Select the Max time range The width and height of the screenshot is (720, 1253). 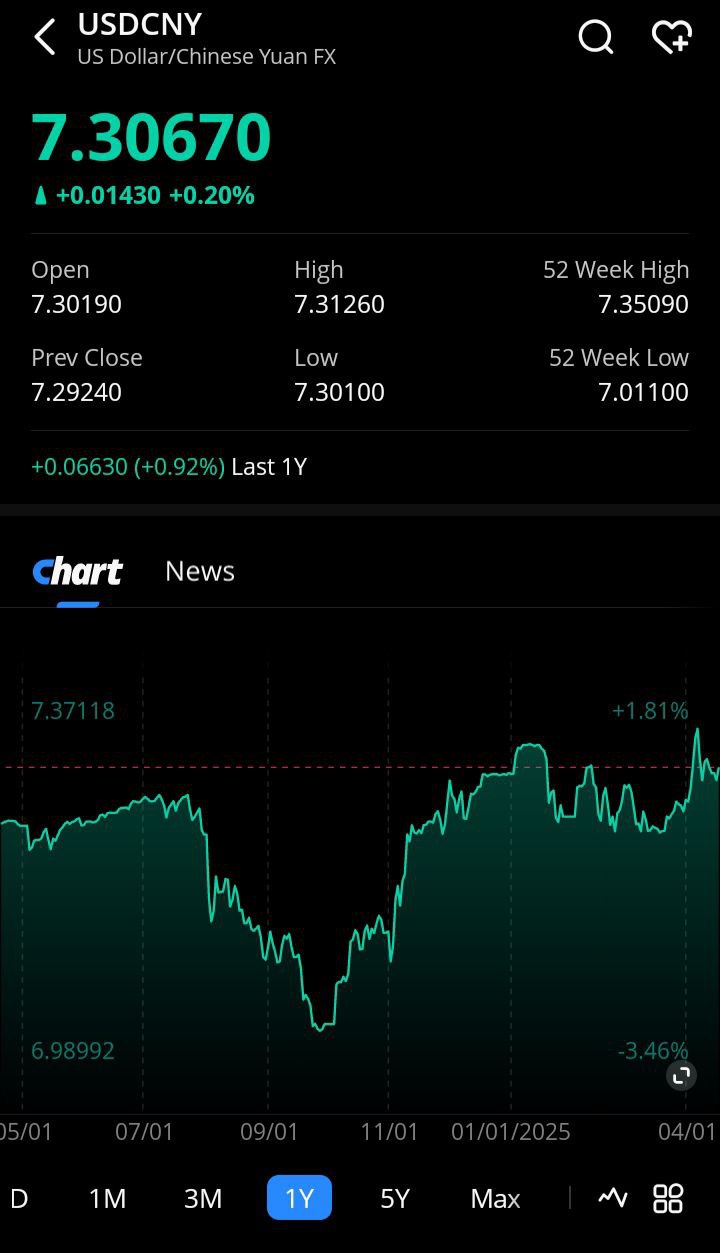pyautogui.click(x=495, y=1198)
